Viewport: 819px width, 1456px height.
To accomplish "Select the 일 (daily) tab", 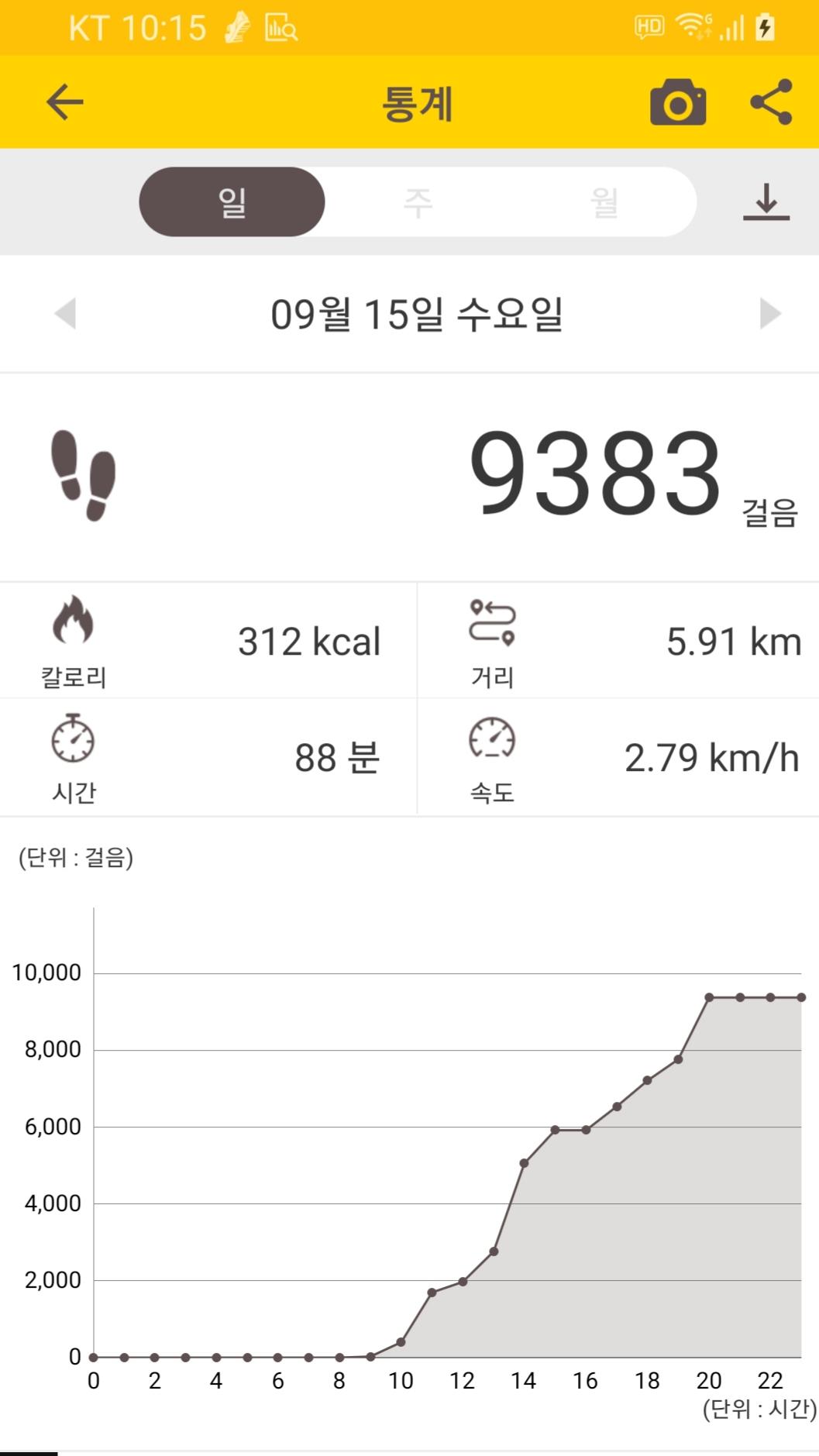I will click(x=232, y=202).
